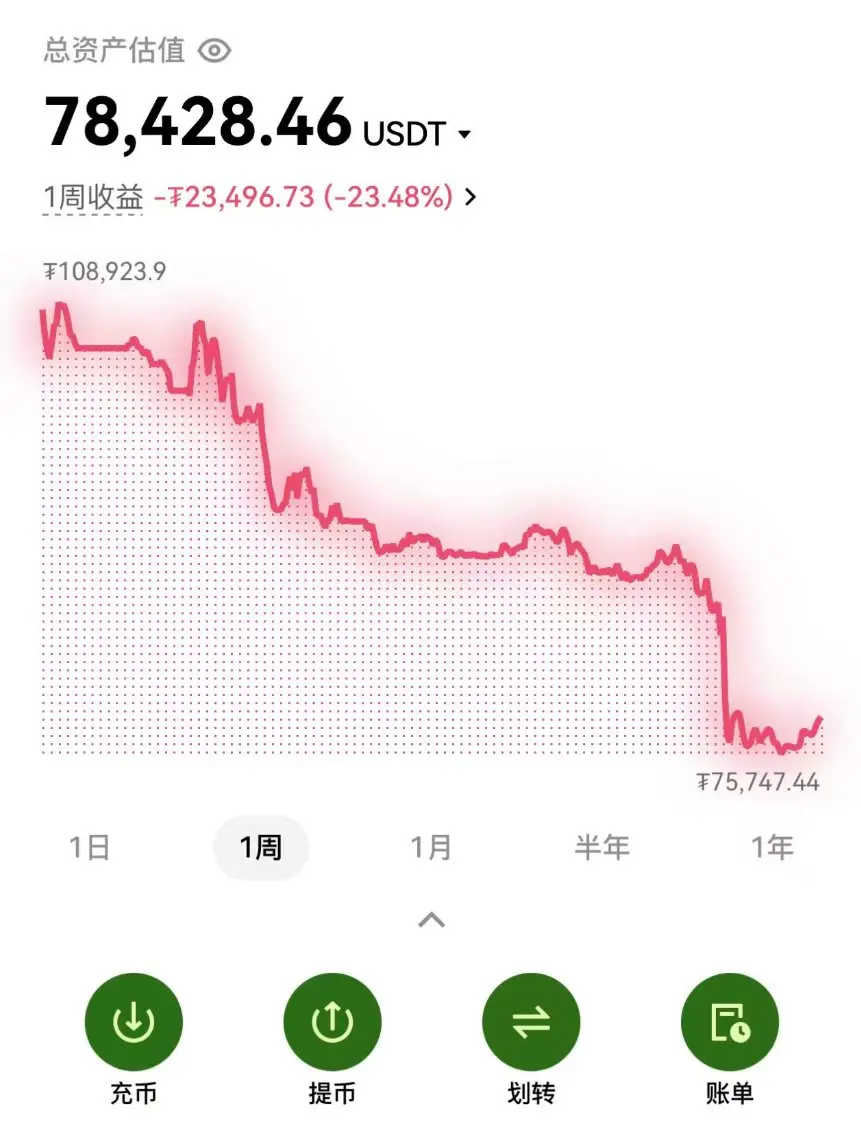View 账单 bills
861x1124 pixels.
click(729, 1022)
